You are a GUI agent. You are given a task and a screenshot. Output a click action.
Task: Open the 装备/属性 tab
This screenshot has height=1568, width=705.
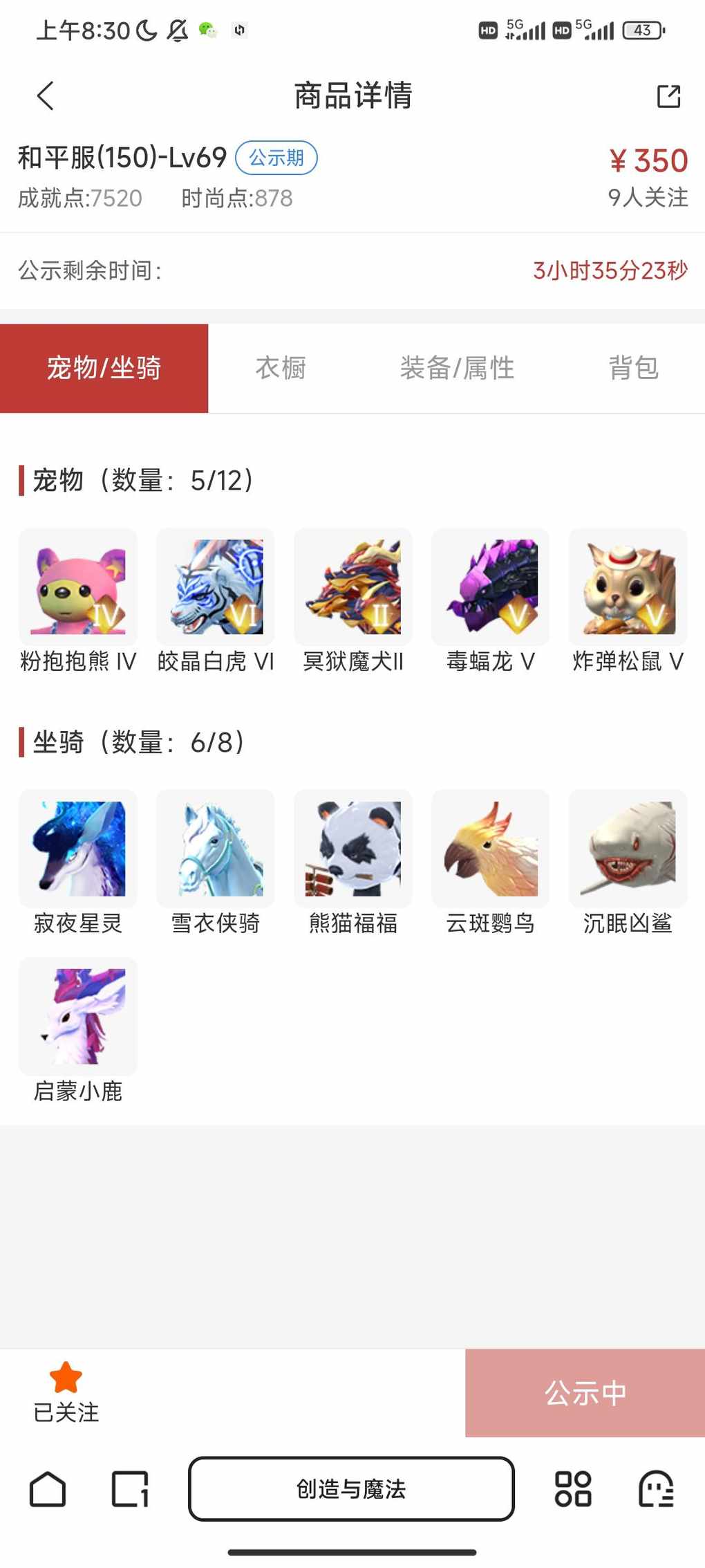457,368
